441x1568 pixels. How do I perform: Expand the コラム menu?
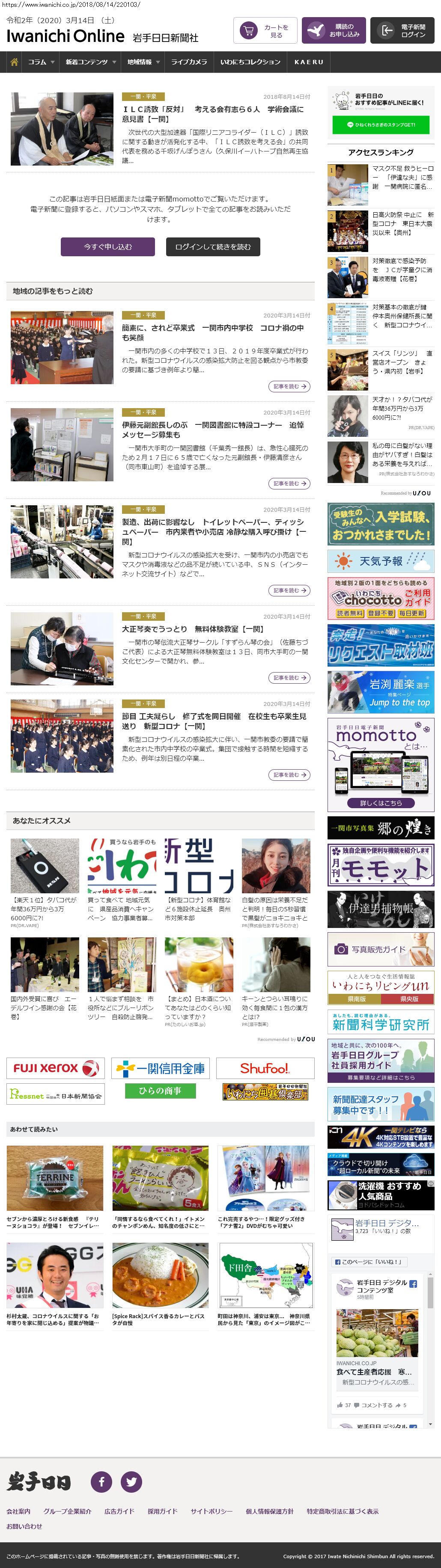tap(41, 62)
